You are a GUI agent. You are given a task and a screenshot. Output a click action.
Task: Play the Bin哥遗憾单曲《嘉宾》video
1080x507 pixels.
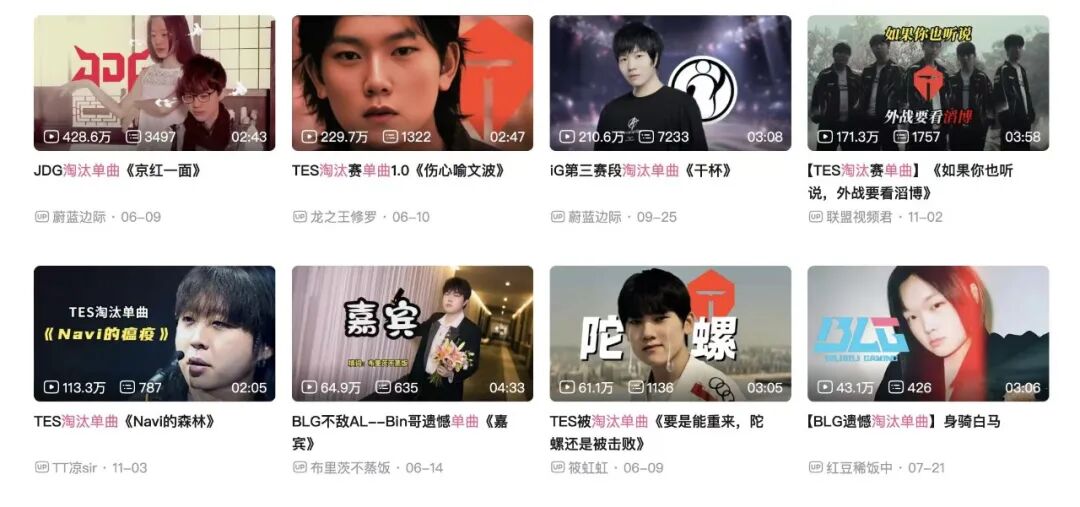point(412,333)
